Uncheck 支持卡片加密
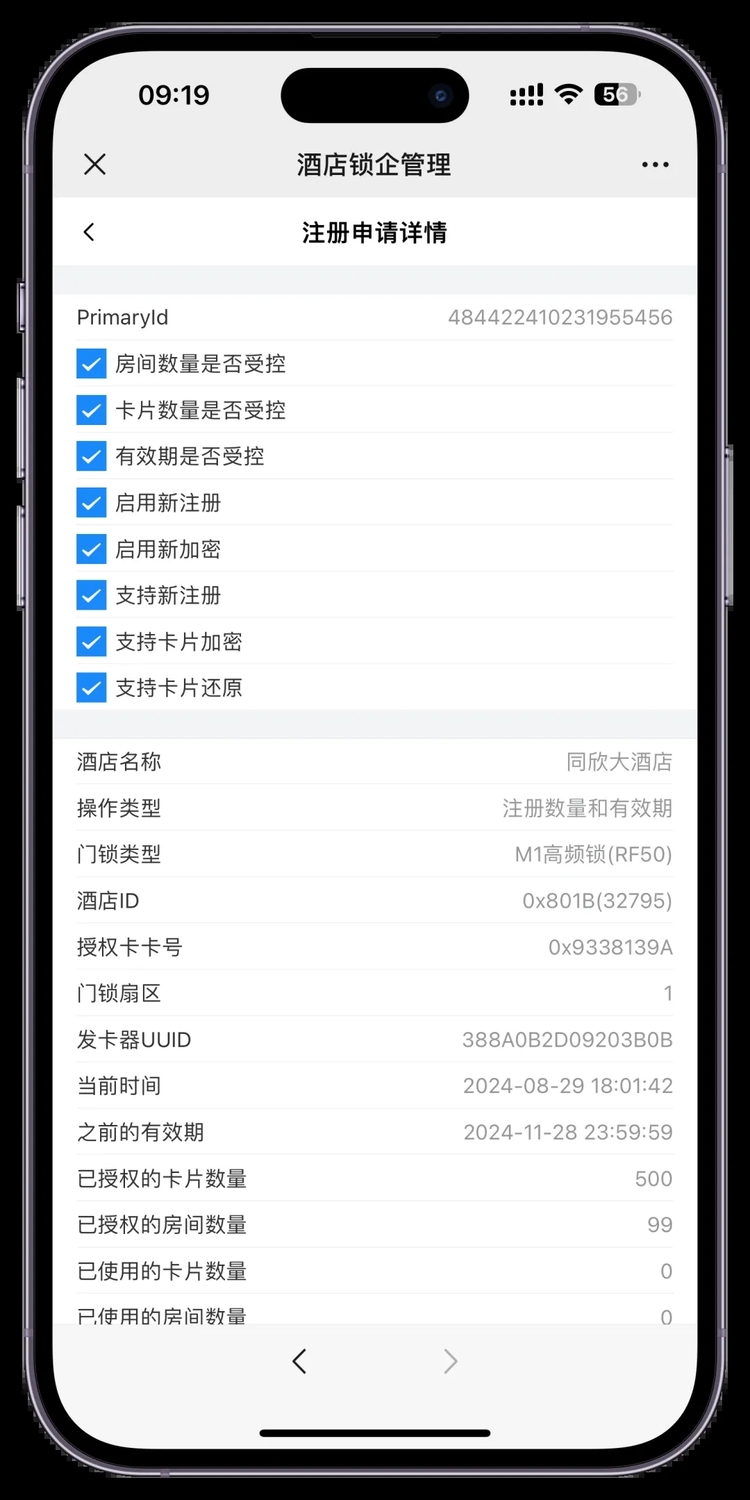The height and width of the screenshot is (1500, 750). 91,642
